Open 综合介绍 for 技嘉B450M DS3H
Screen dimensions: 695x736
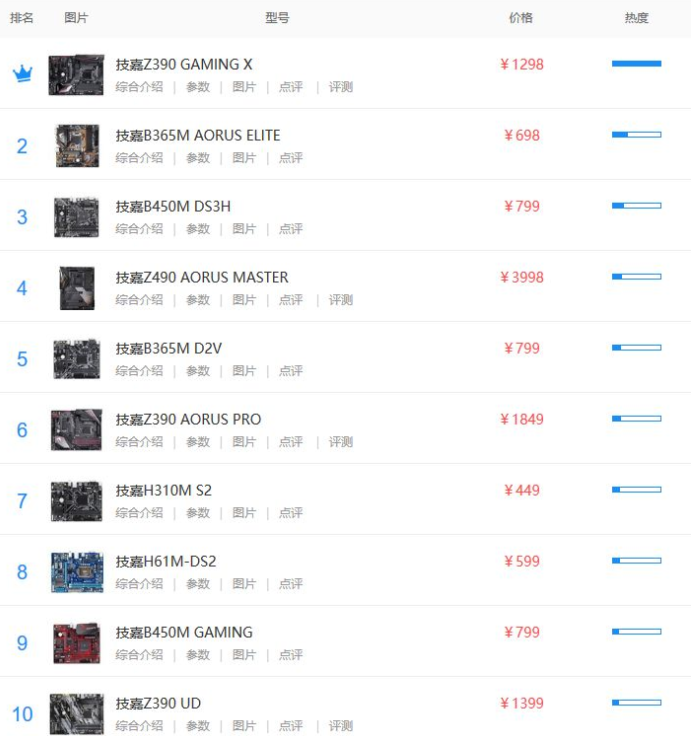click(x=139, y=229)
